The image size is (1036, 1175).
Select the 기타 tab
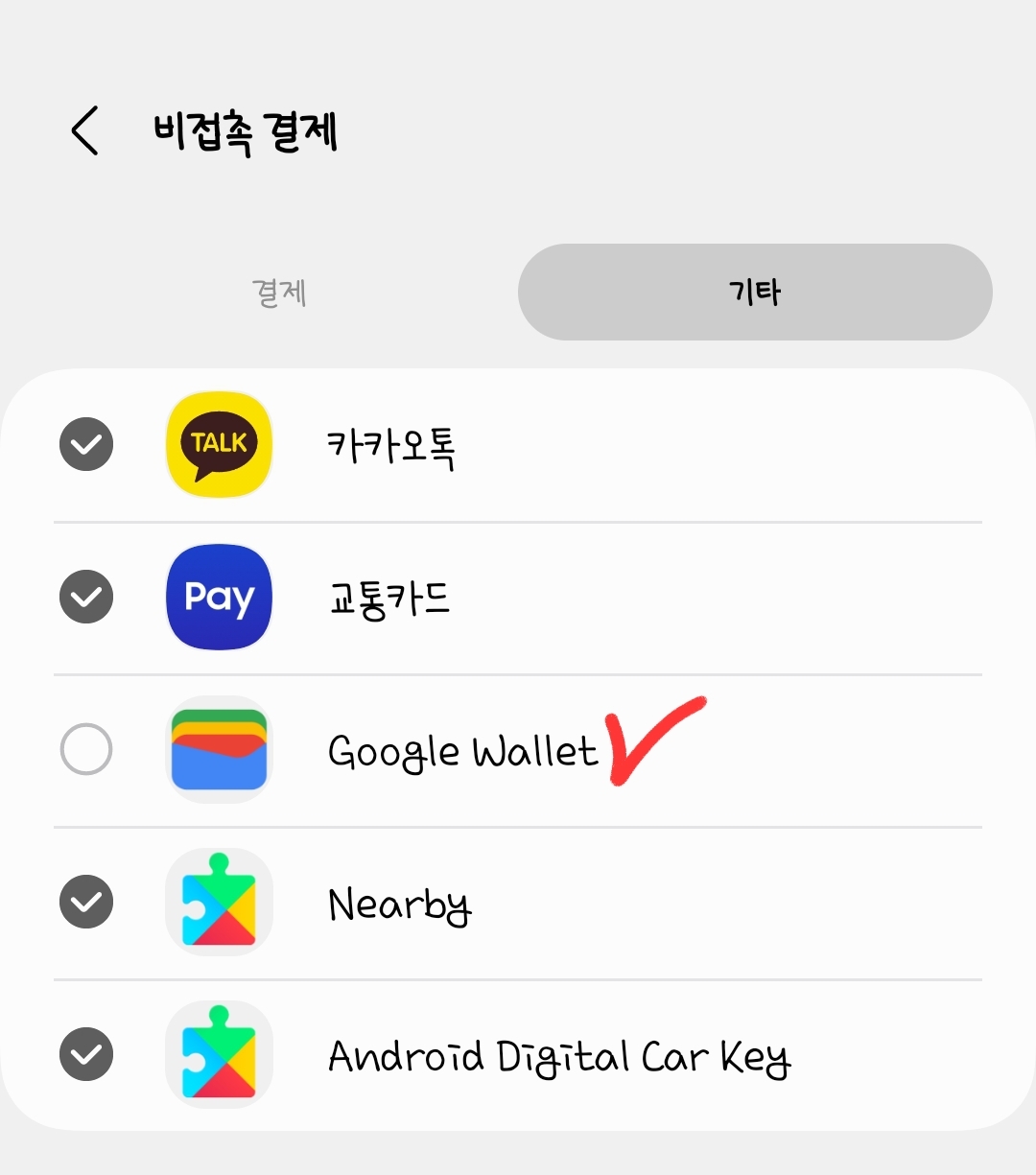tap(755, 293)
